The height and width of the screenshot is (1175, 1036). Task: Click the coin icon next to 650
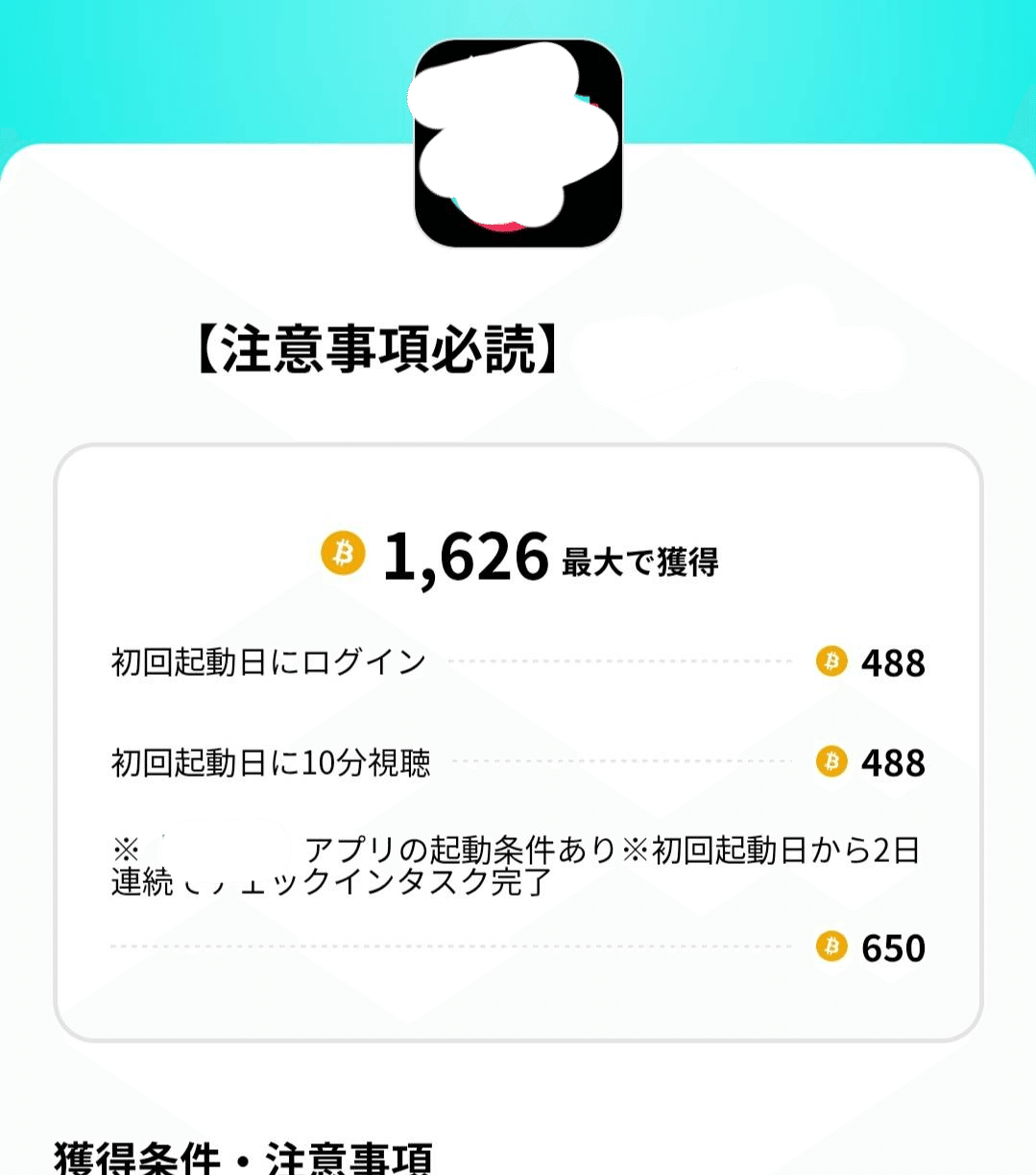[831, 948]
